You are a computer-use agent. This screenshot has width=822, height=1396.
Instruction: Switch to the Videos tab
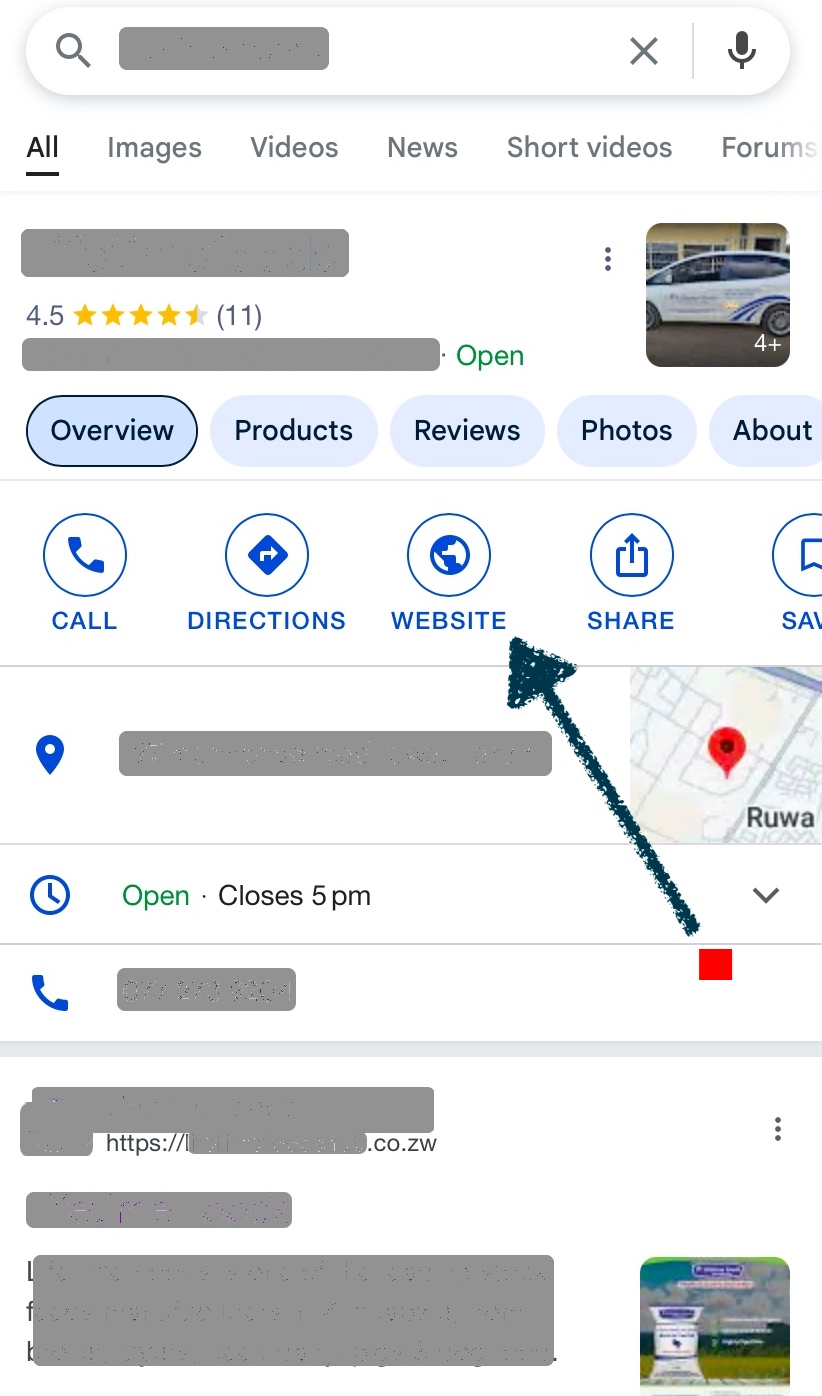294,148
